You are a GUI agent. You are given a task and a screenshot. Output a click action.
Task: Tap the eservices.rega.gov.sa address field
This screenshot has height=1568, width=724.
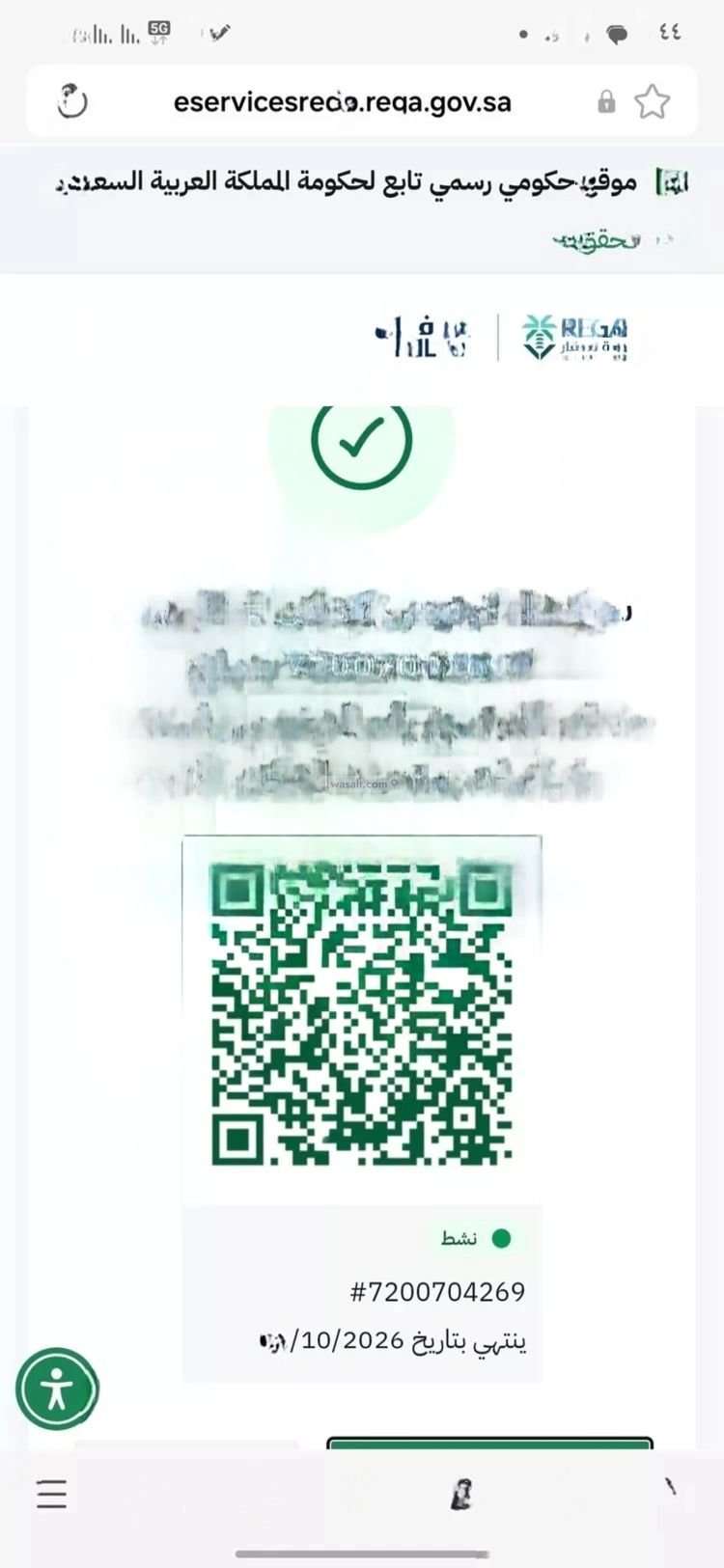(343, 102)
